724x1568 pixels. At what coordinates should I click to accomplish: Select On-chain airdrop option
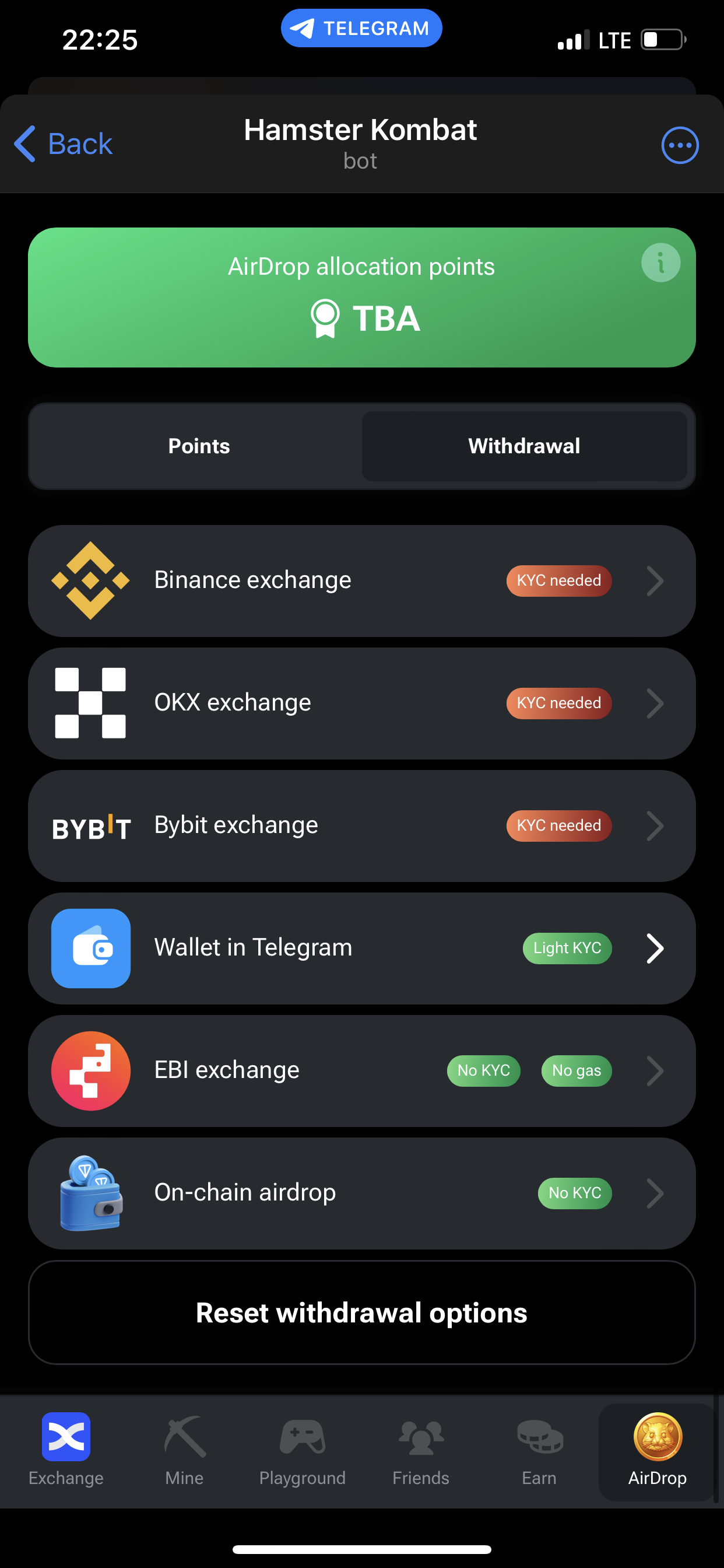(361, 1193)
